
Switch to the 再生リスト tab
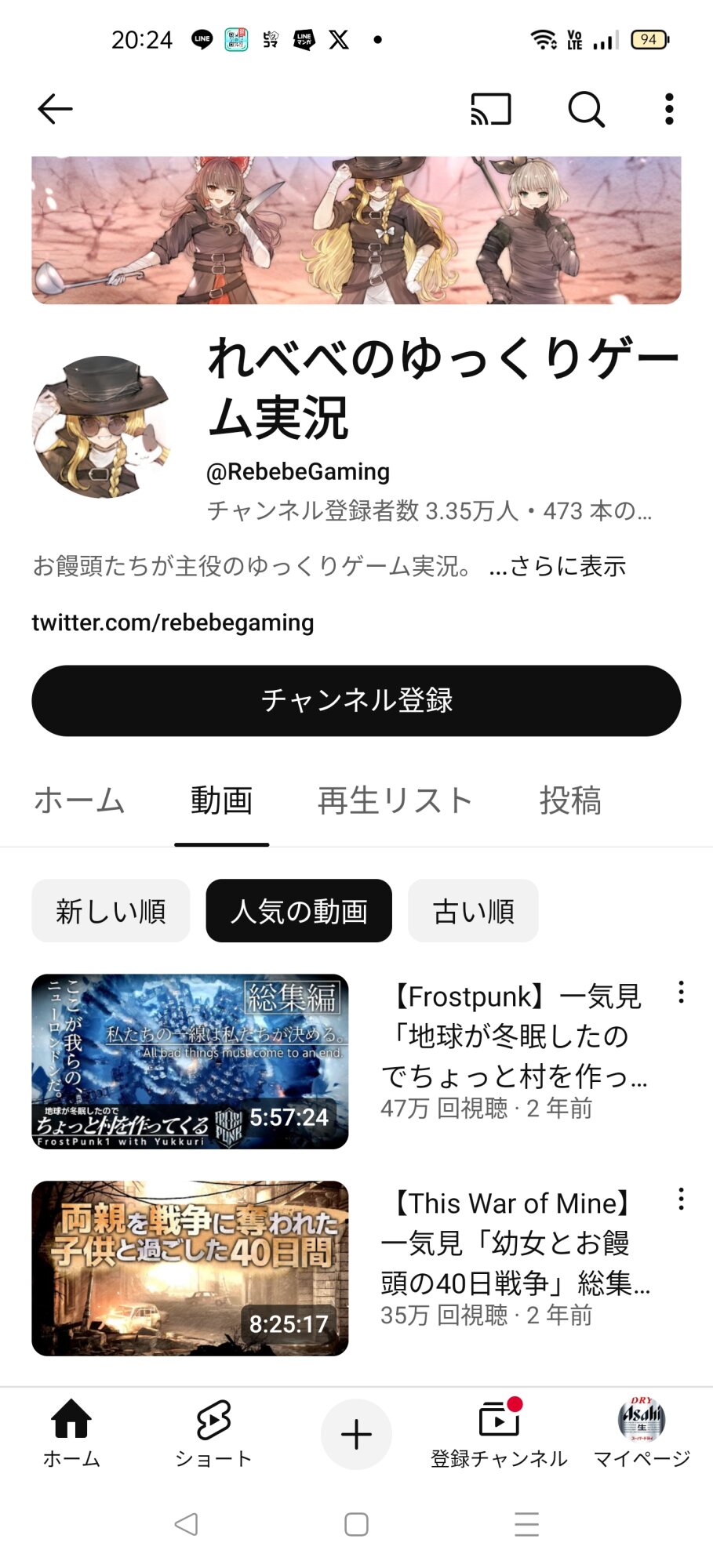pyautogui.click(x=395, y=801)
